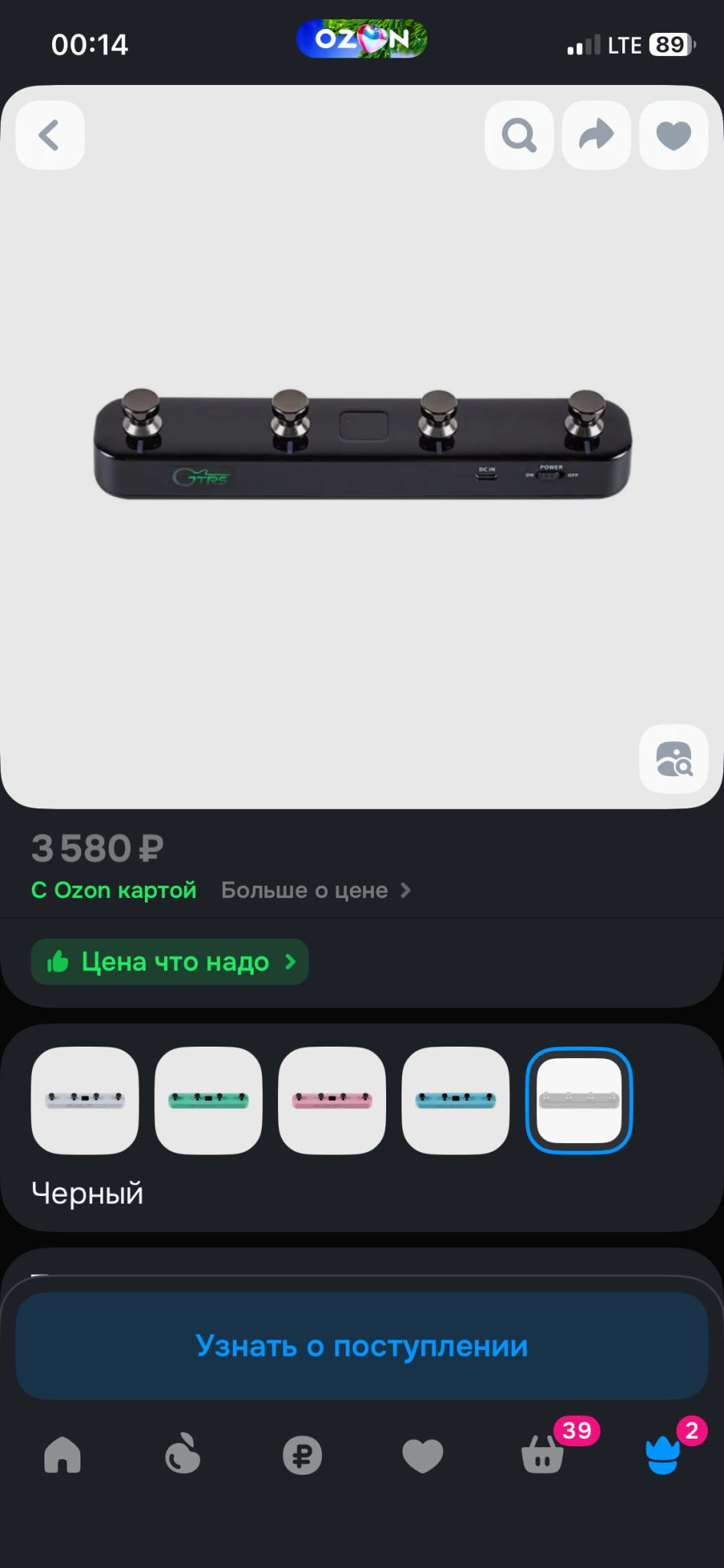
Task: Switch to the home tab
Action: (x=63, y=1455)
